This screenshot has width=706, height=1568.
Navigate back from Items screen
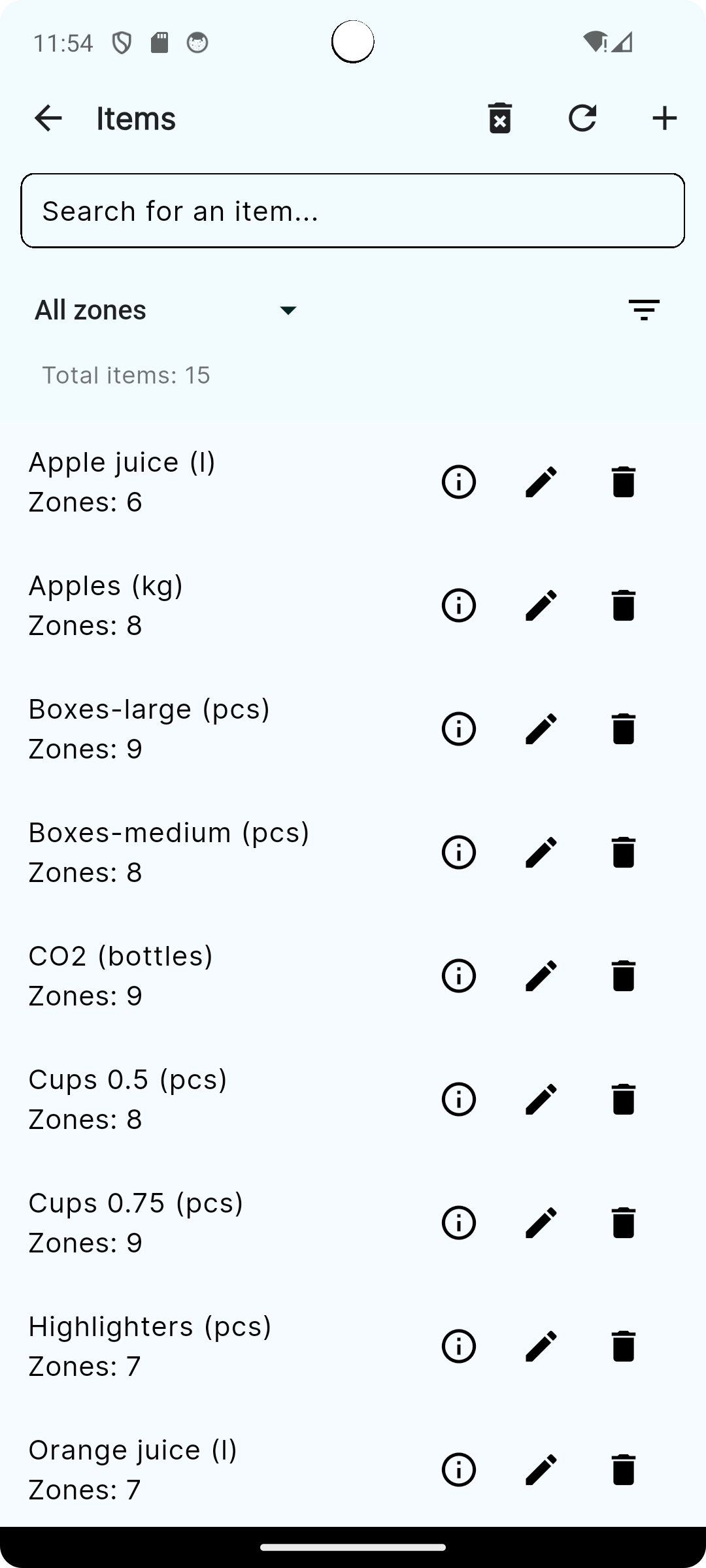tap(48, 118)
